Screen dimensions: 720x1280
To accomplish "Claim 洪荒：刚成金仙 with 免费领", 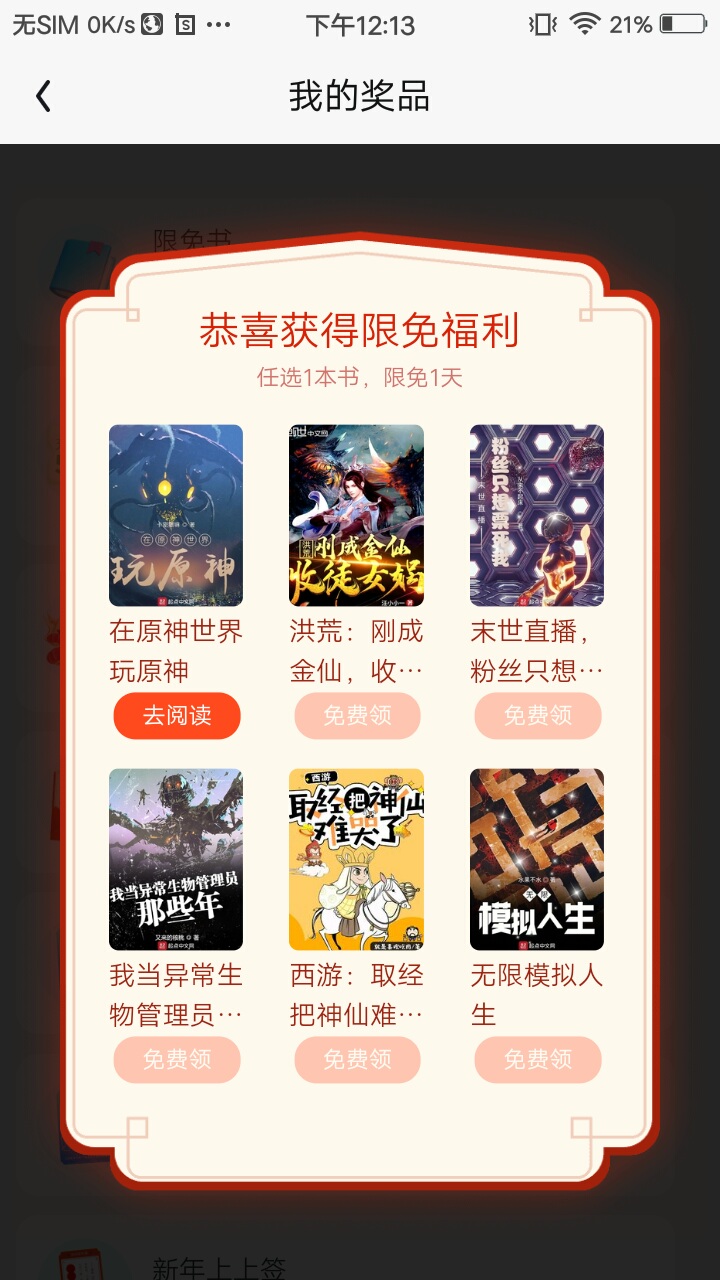I will pos(357,716).
